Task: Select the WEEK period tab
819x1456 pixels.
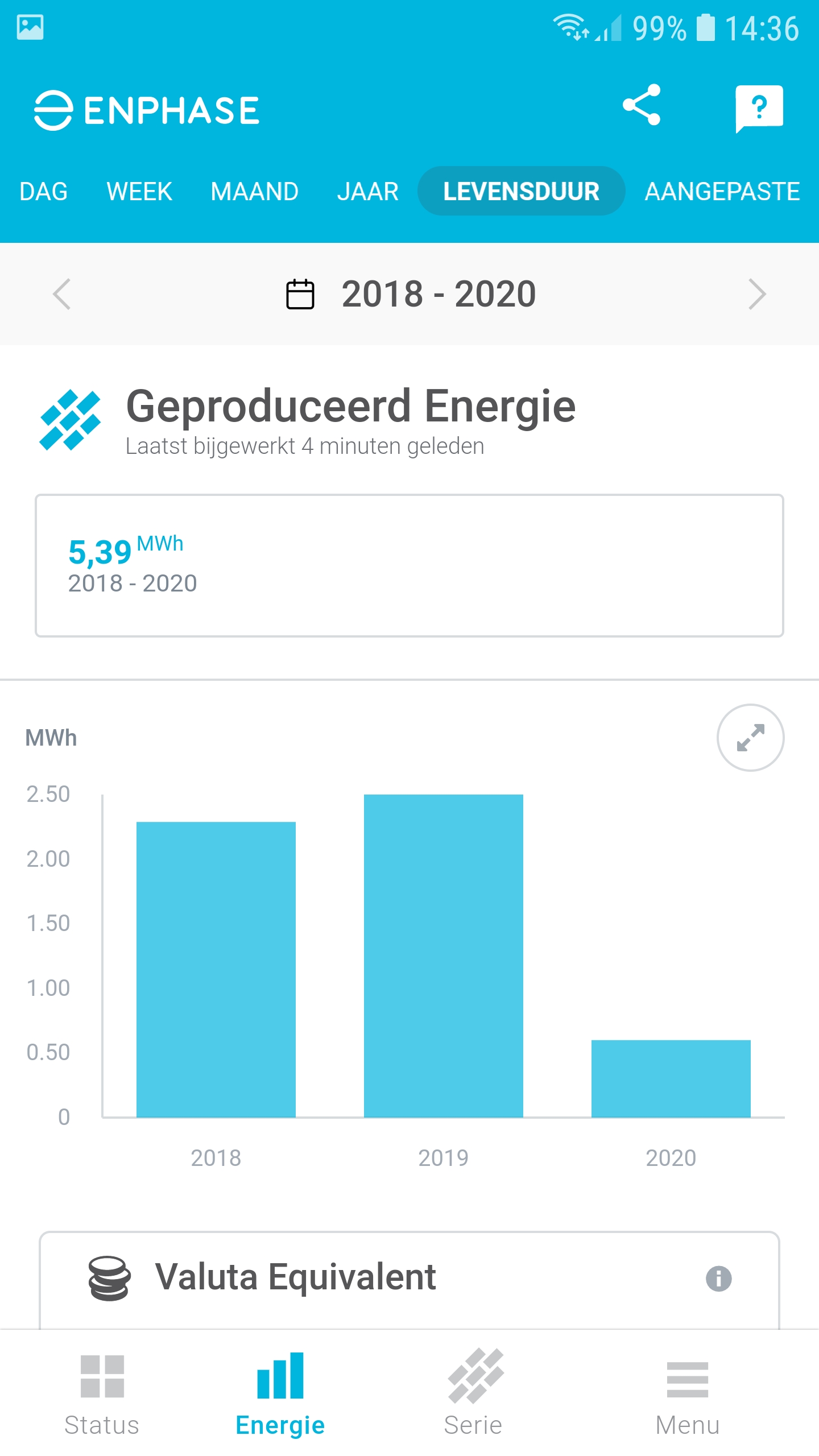Action: (x=139, y=192)
